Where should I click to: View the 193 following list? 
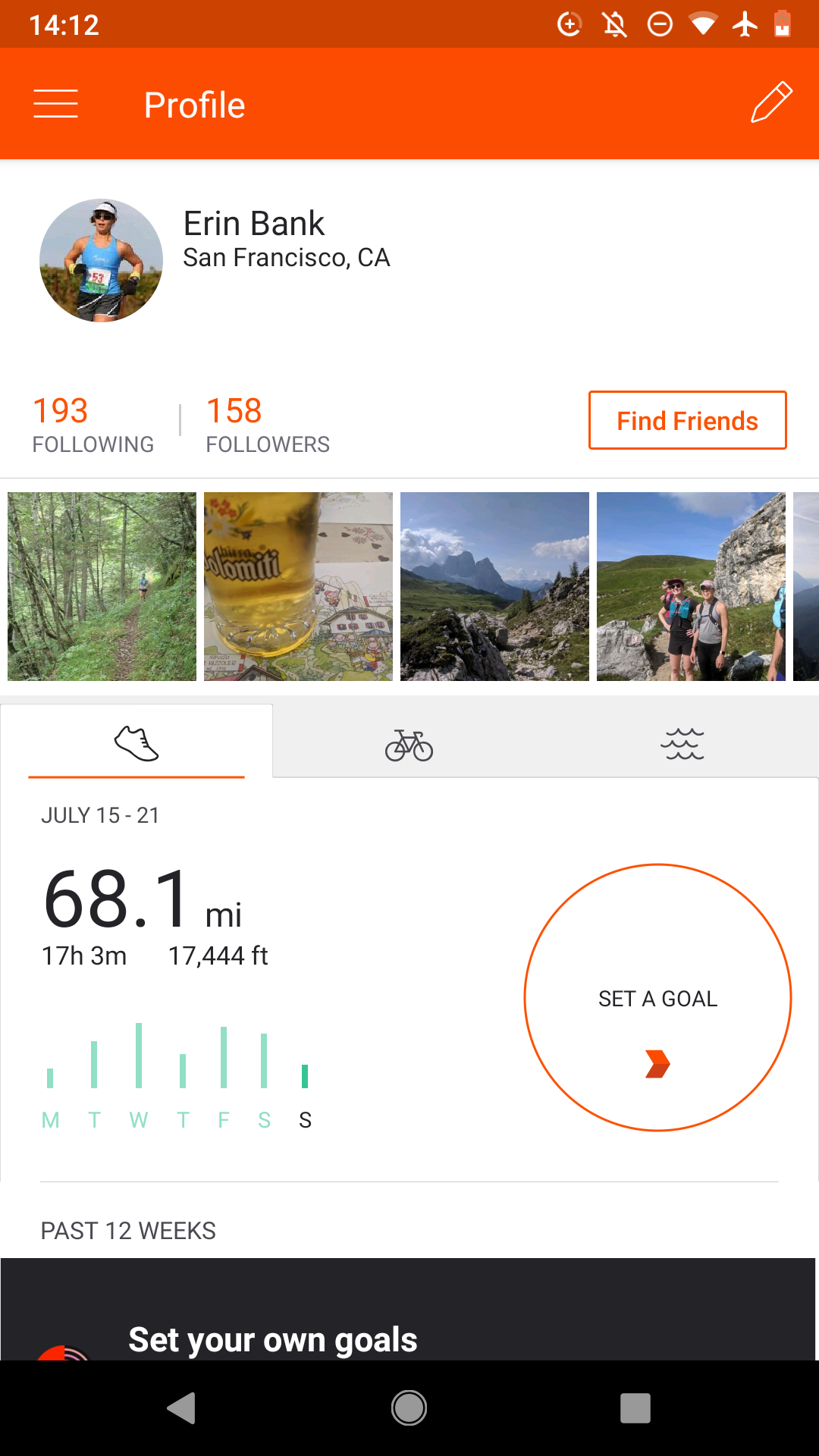93,425
